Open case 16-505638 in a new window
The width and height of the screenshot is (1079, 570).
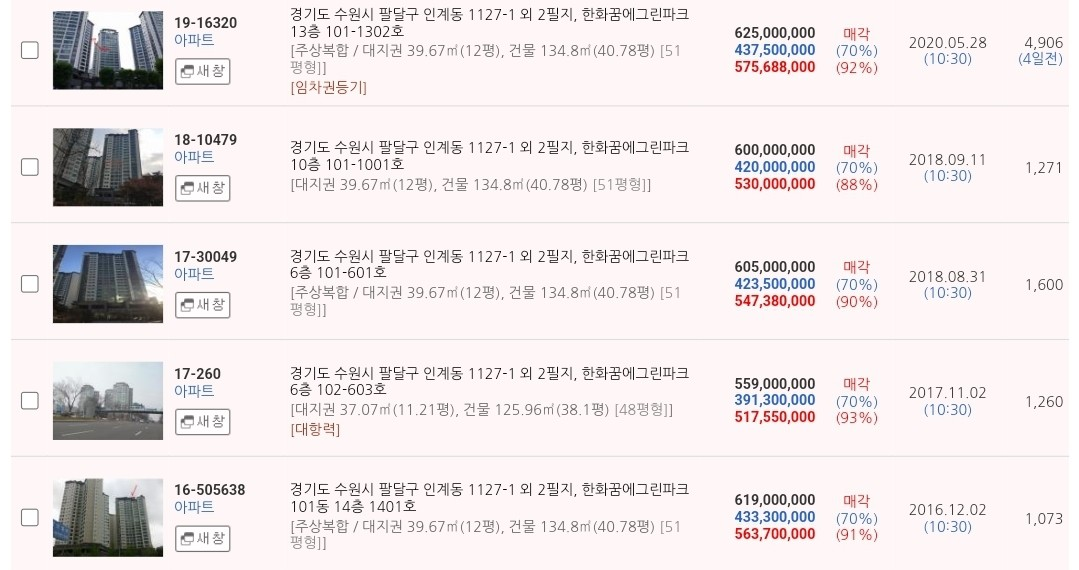click(x=202, y=539)
